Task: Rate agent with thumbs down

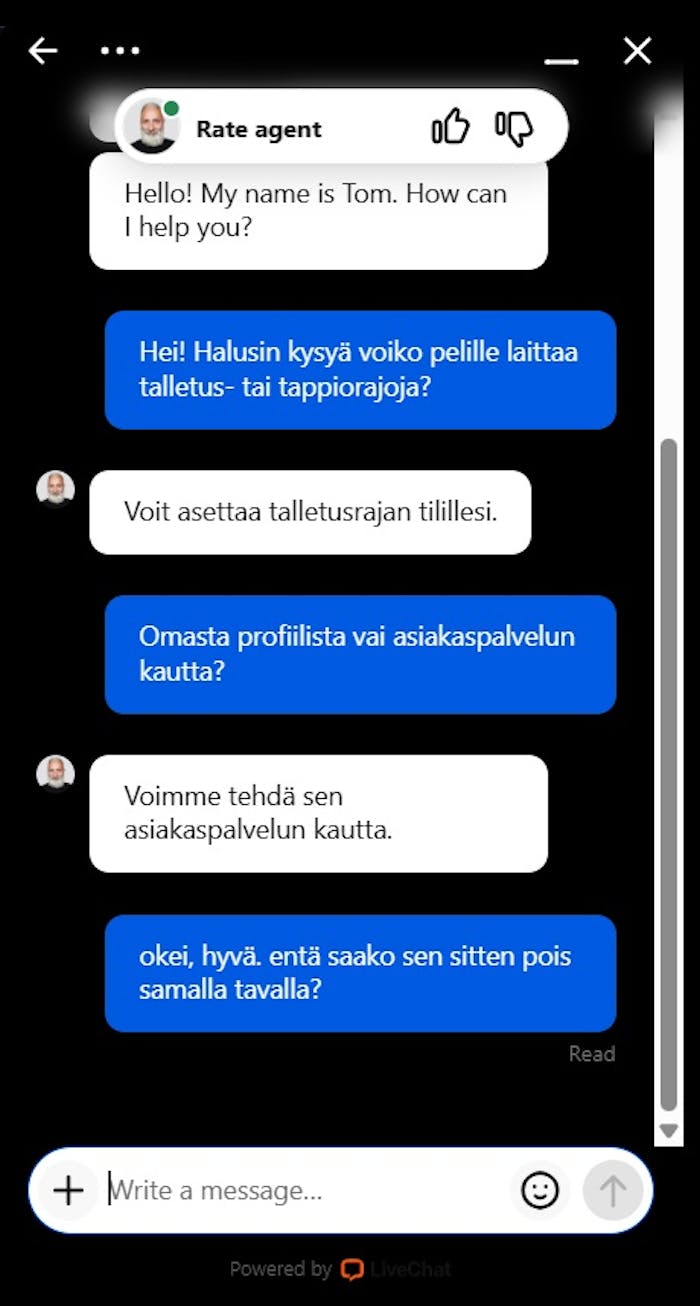Action: [514, 127]
